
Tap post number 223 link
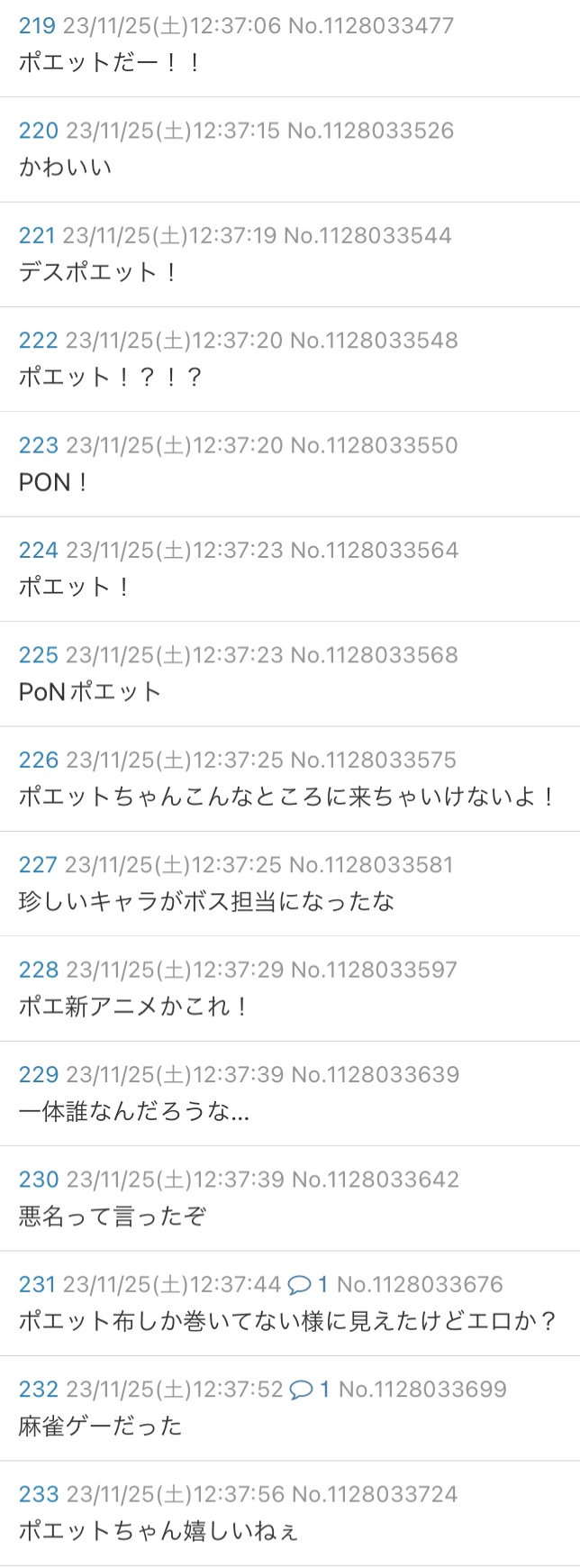(38, 445)
